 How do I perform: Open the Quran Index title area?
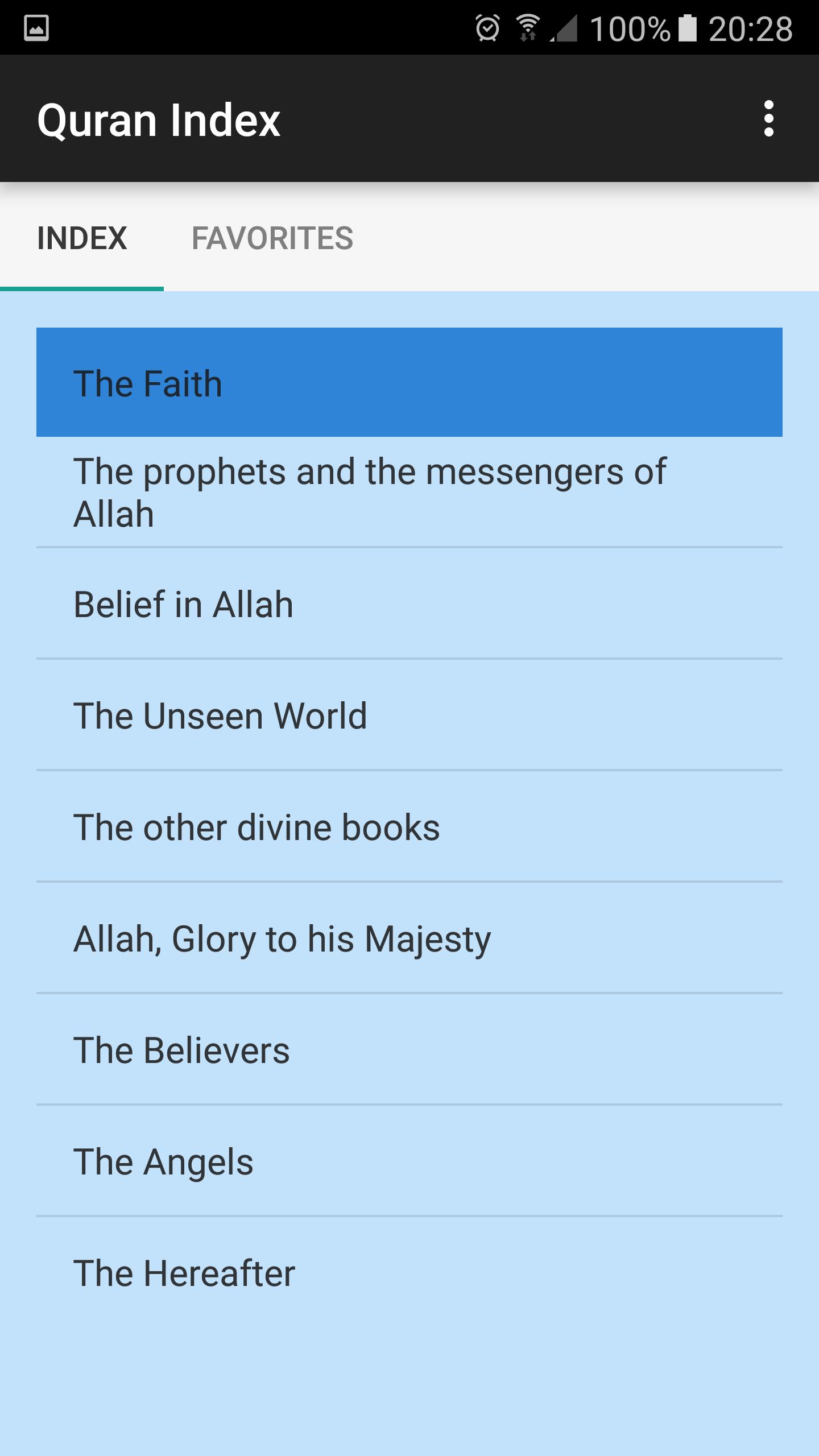[x=158, y=119]
